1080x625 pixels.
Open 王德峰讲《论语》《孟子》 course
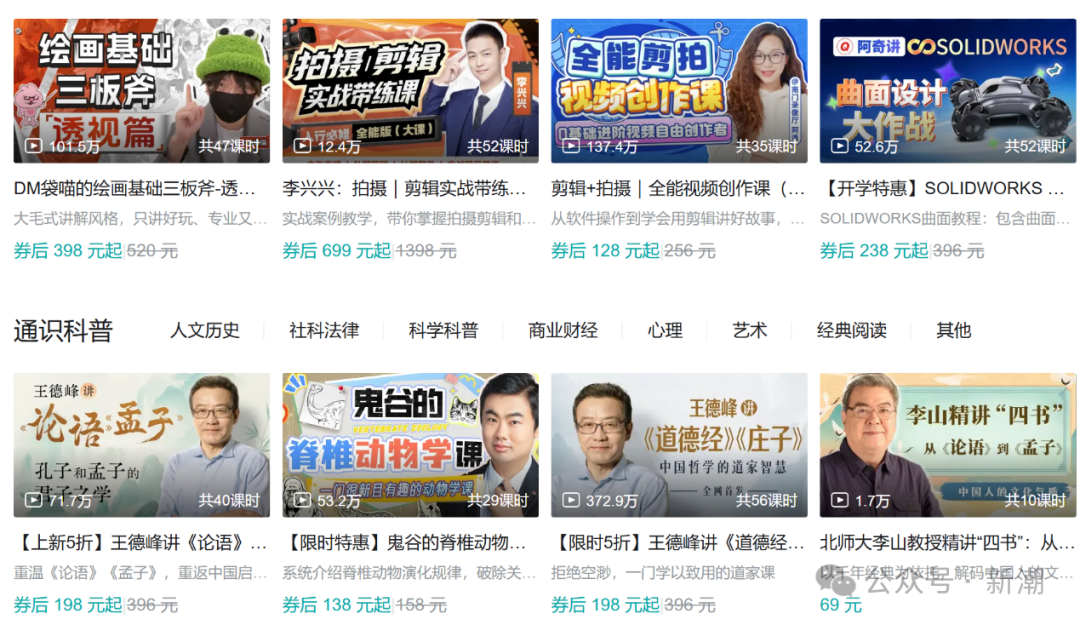tap(141, 445)
